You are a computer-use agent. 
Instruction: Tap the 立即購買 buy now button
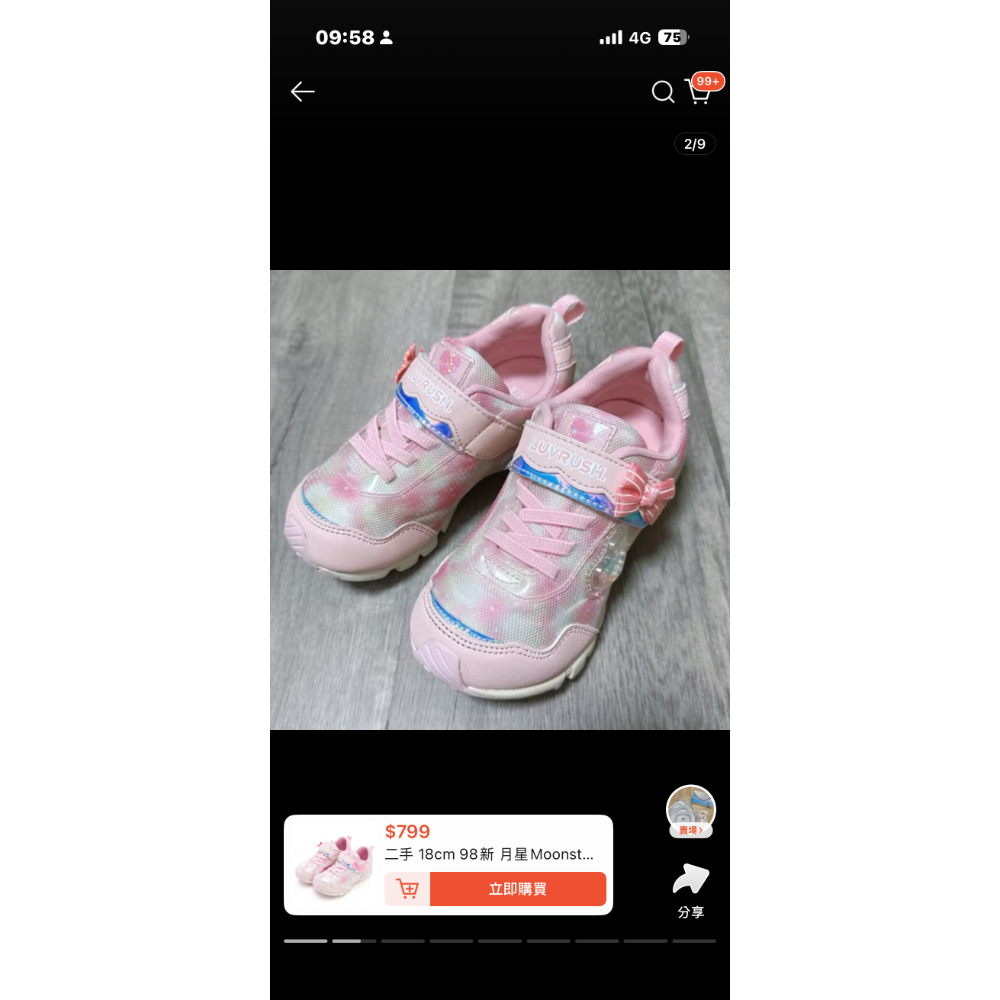click(517, 889)
